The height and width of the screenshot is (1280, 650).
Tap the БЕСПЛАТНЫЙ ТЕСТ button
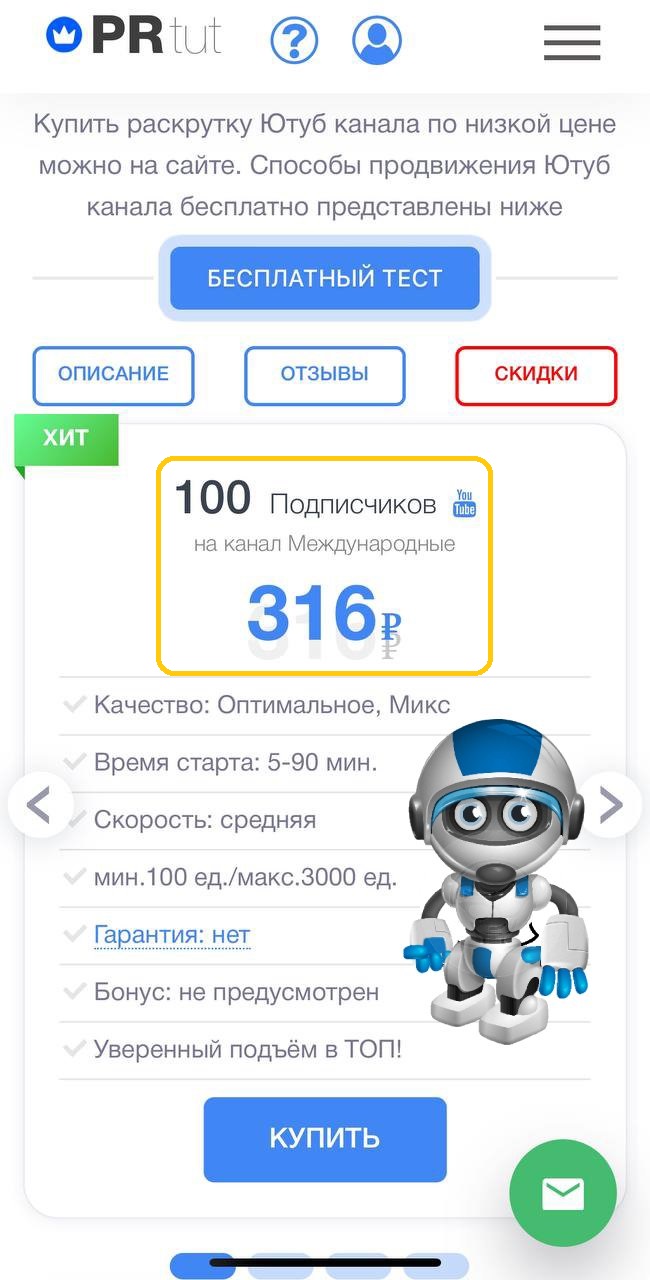tap(324, 278)
